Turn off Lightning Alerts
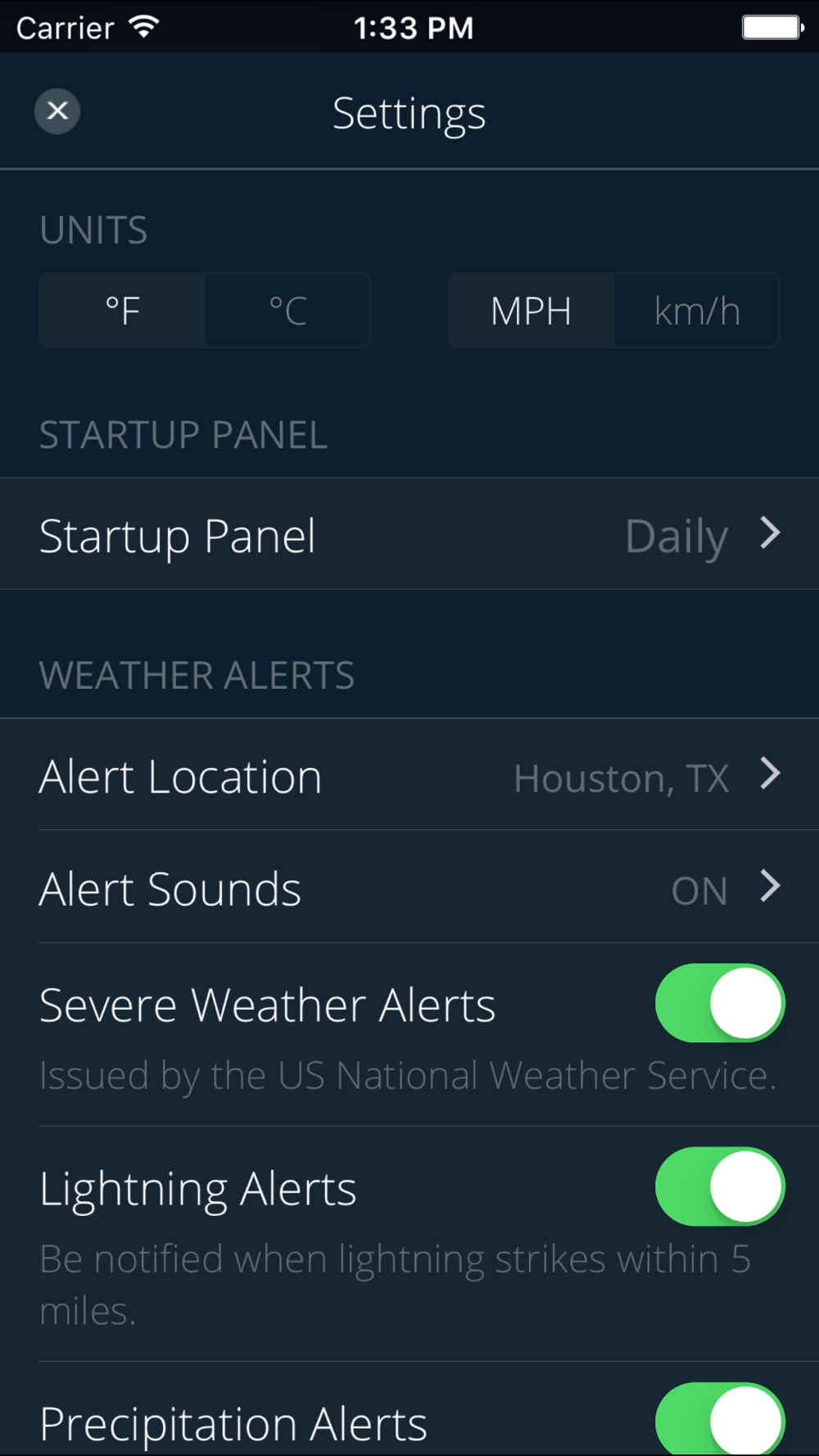 (x=720, y=1187)
